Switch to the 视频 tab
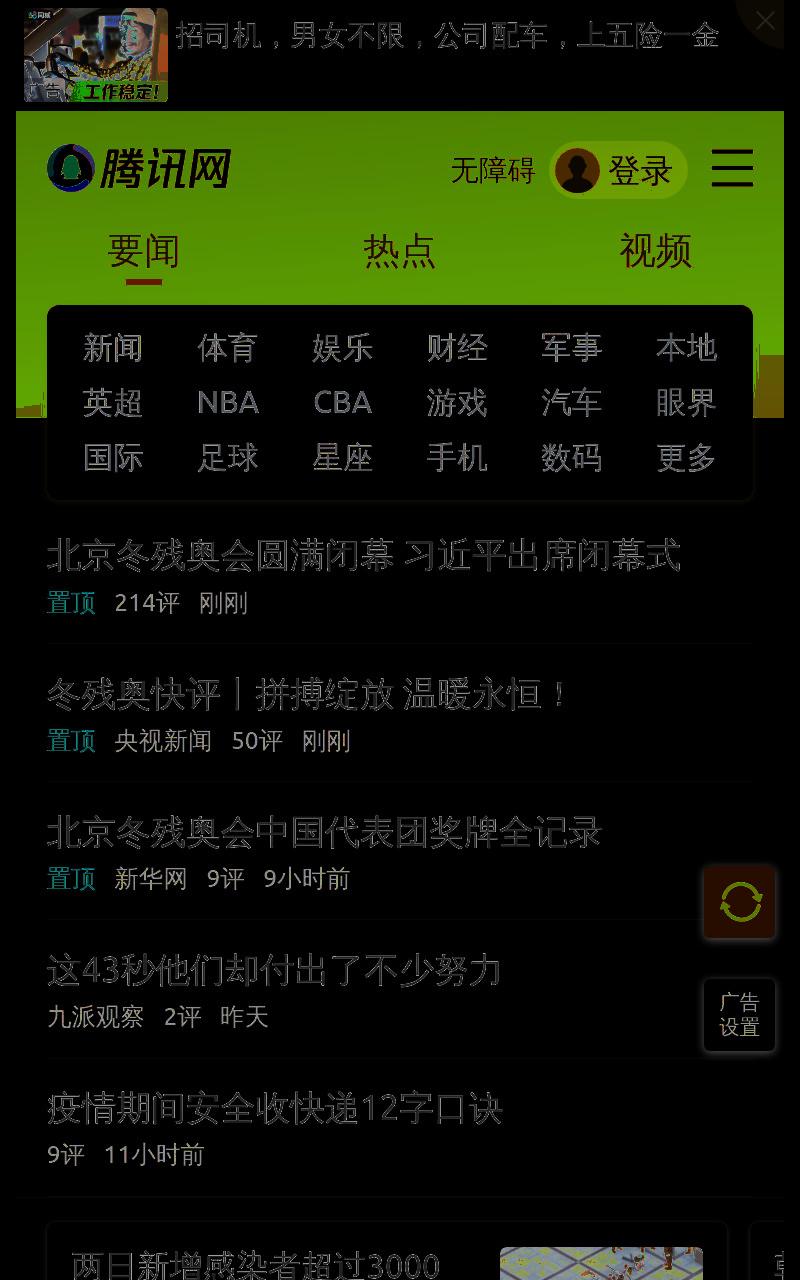 pyautogui.click(x=656, y=251)
